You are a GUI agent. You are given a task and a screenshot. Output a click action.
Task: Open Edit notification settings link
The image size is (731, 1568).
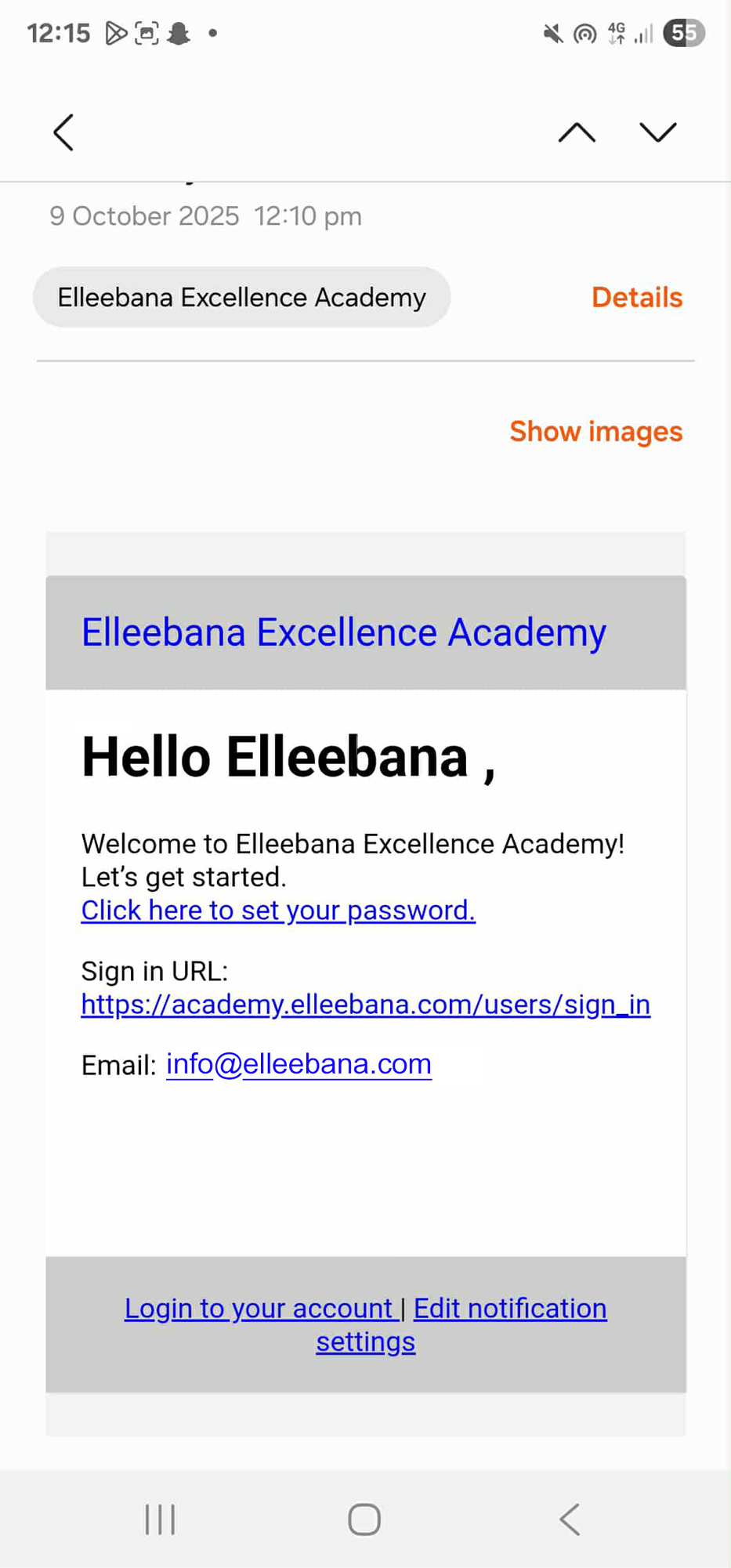(x=509, y=1309)
